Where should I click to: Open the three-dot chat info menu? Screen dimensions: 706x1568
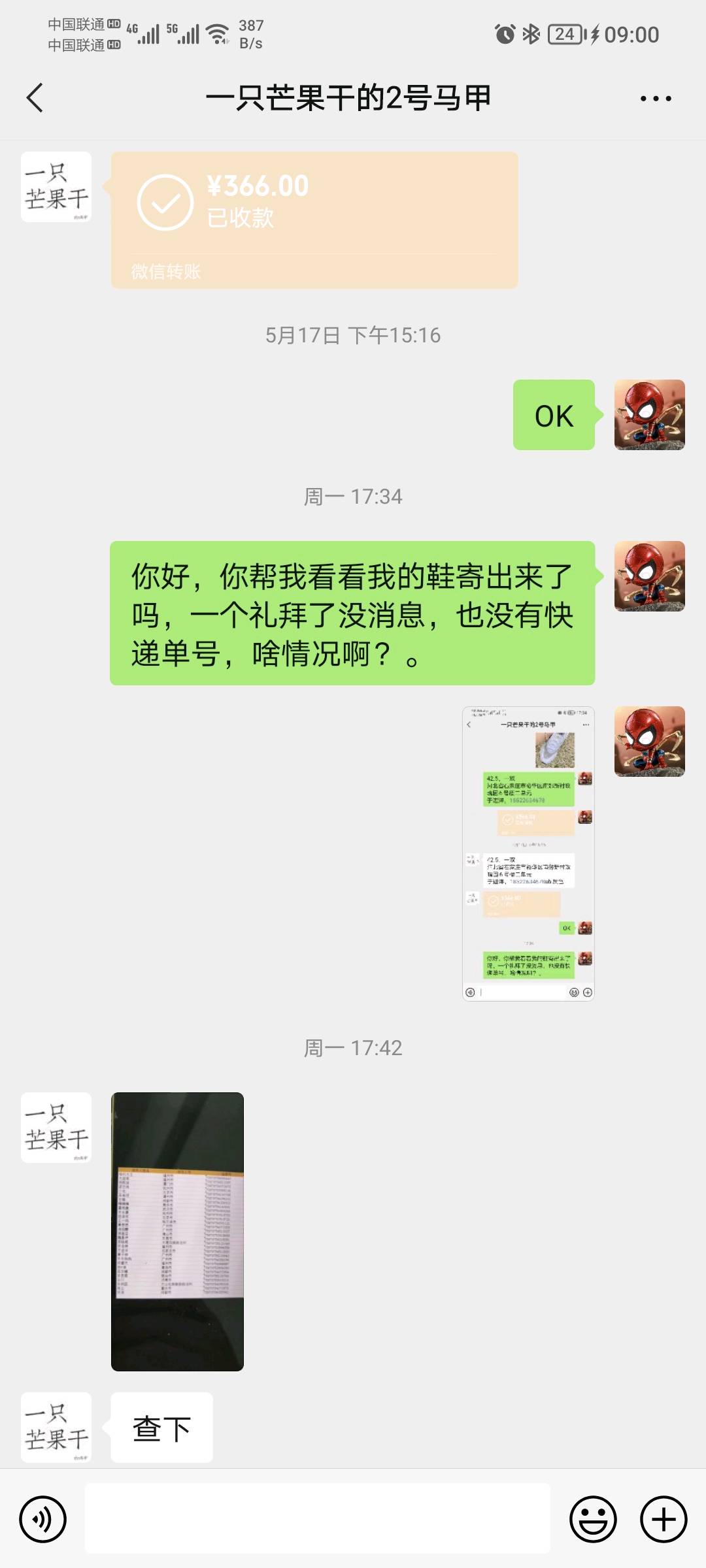pyautogui.click(x=656, y=99)
